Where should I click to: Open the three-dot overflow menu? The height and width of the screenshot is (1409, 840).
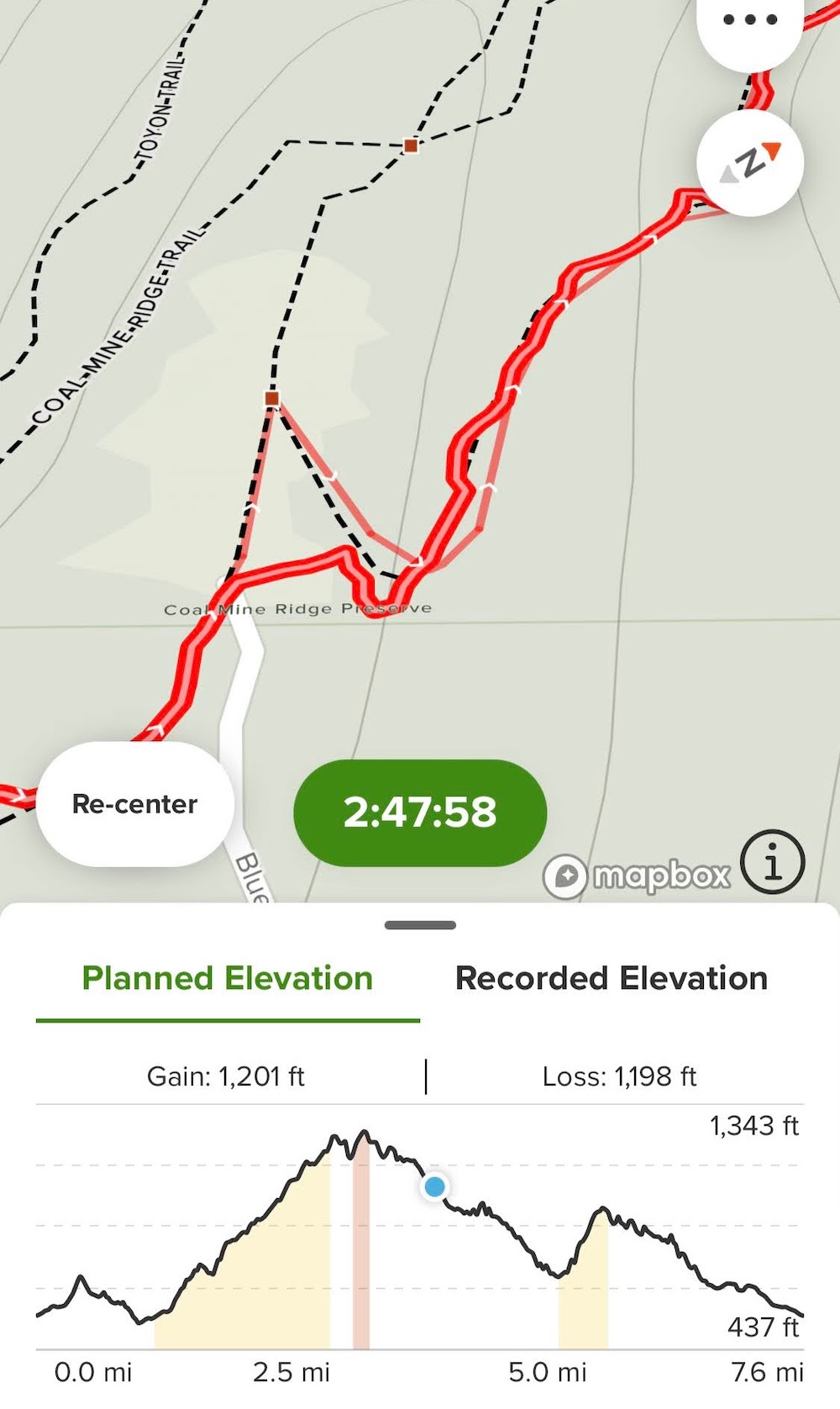[750, 21]
